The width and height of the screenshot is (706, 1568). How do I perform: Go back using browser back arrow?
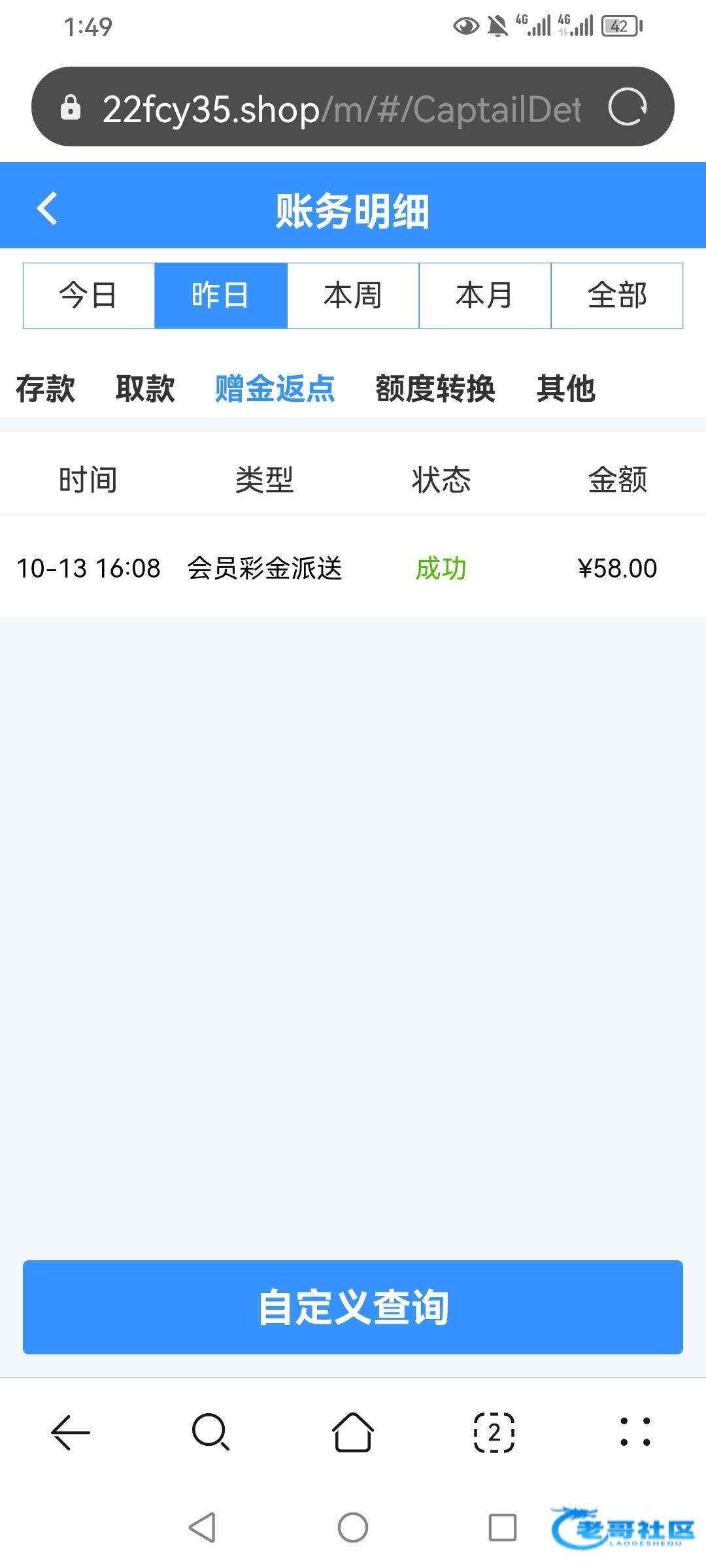point(71,1432)
